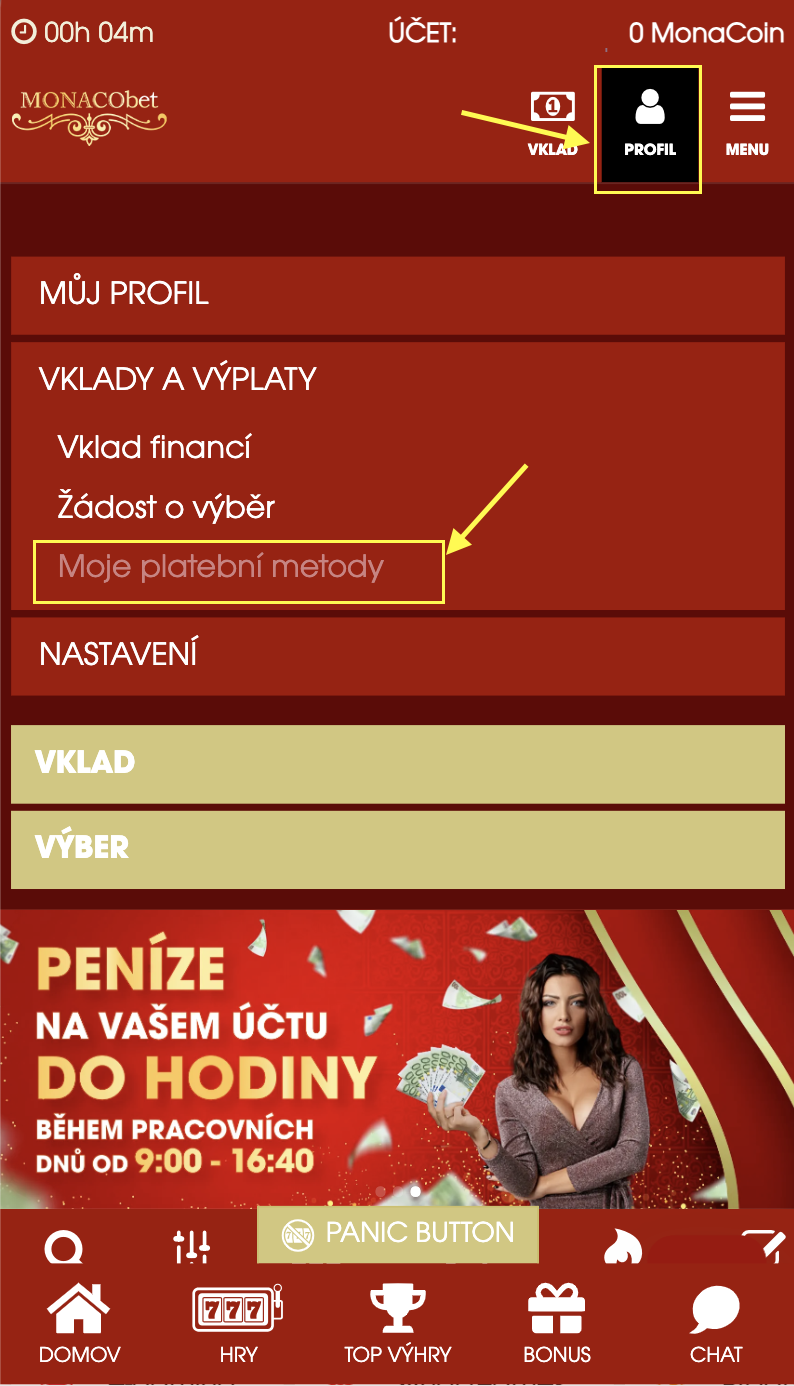Open Vklad financí

(154, 447)
